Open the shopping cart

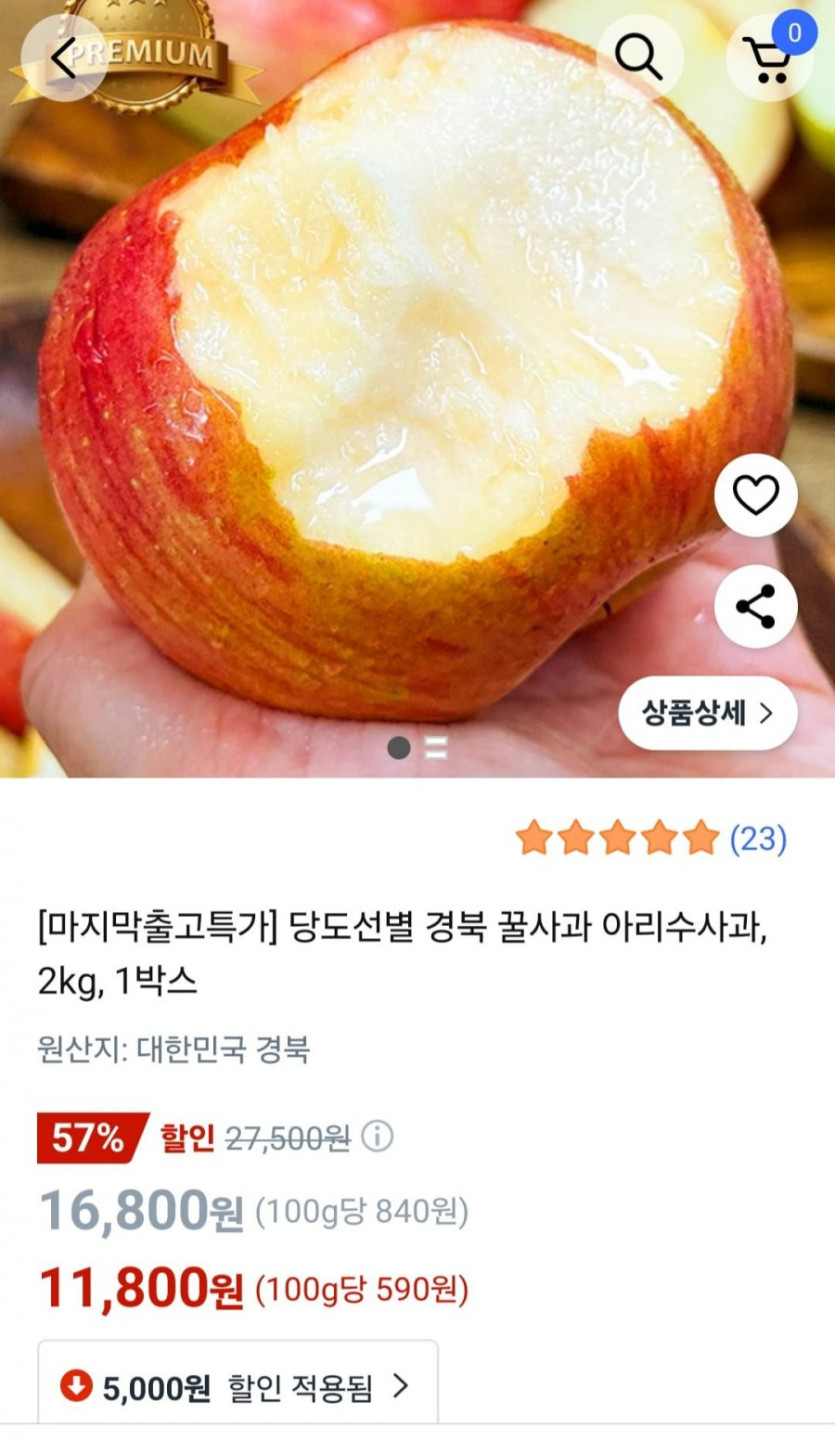coord(768,58)
